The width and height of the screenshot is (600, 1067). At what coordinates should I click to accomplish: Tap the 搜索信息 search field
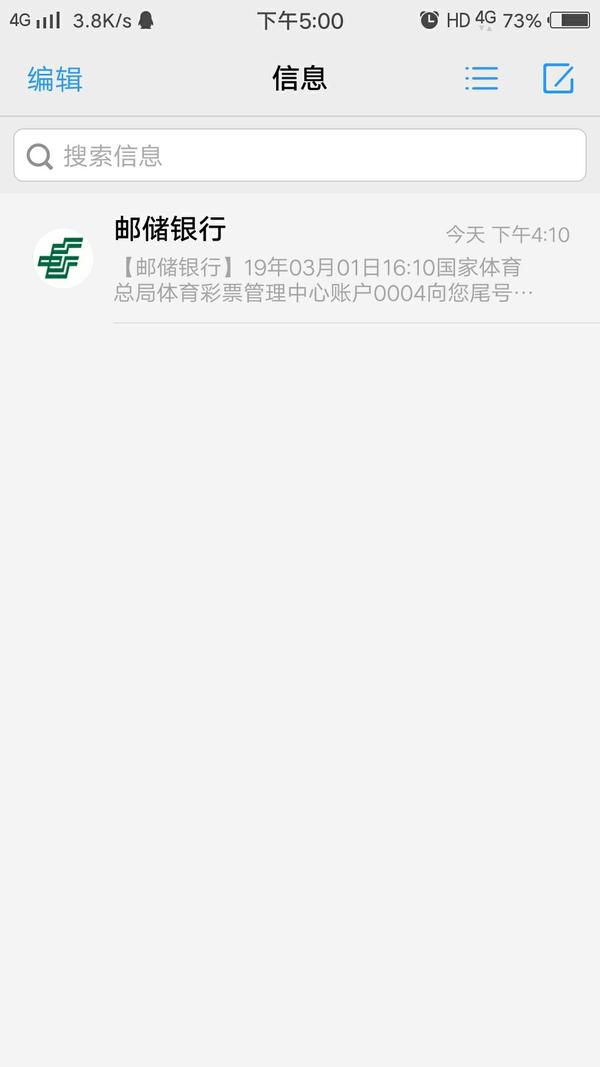pos(300,156)
